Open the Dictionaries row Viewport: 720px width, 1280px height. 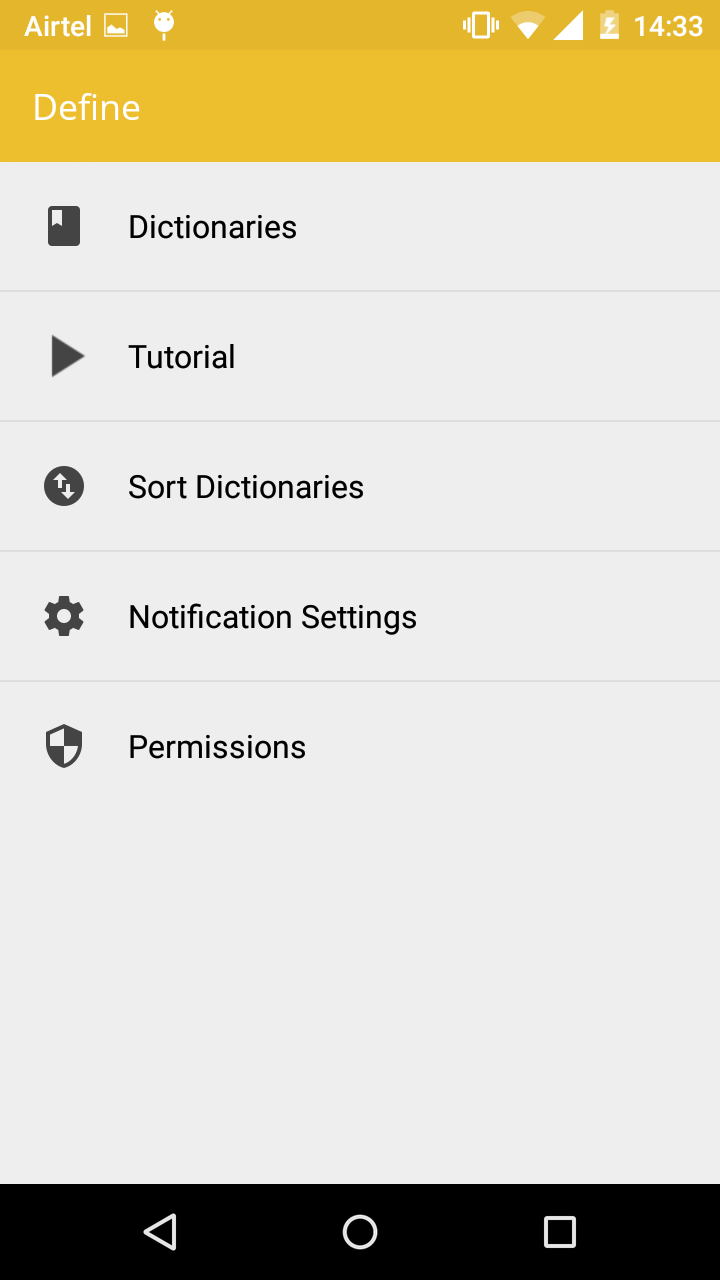(360, 227)
